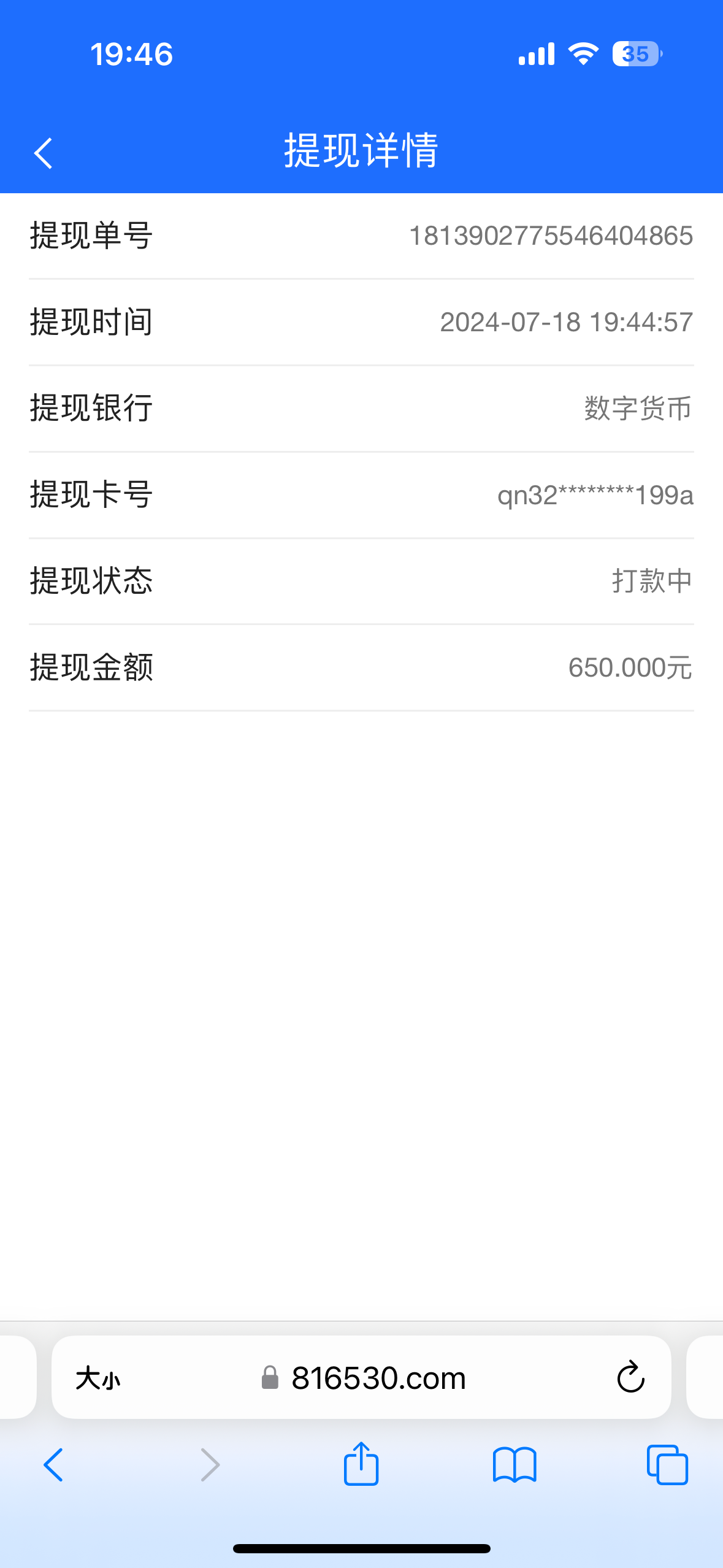Go back from the 提现详情 page
The image size is (723, 1568).
[43, 153]
